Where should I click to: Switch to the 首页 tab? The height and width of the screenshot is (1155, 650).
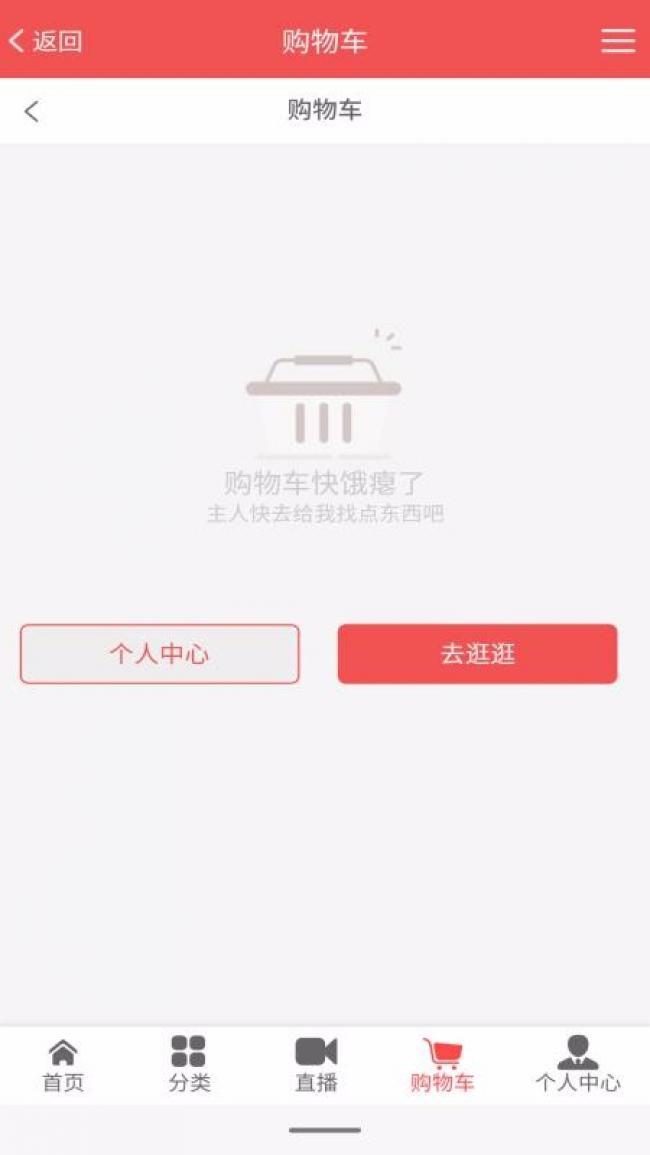63,1065
